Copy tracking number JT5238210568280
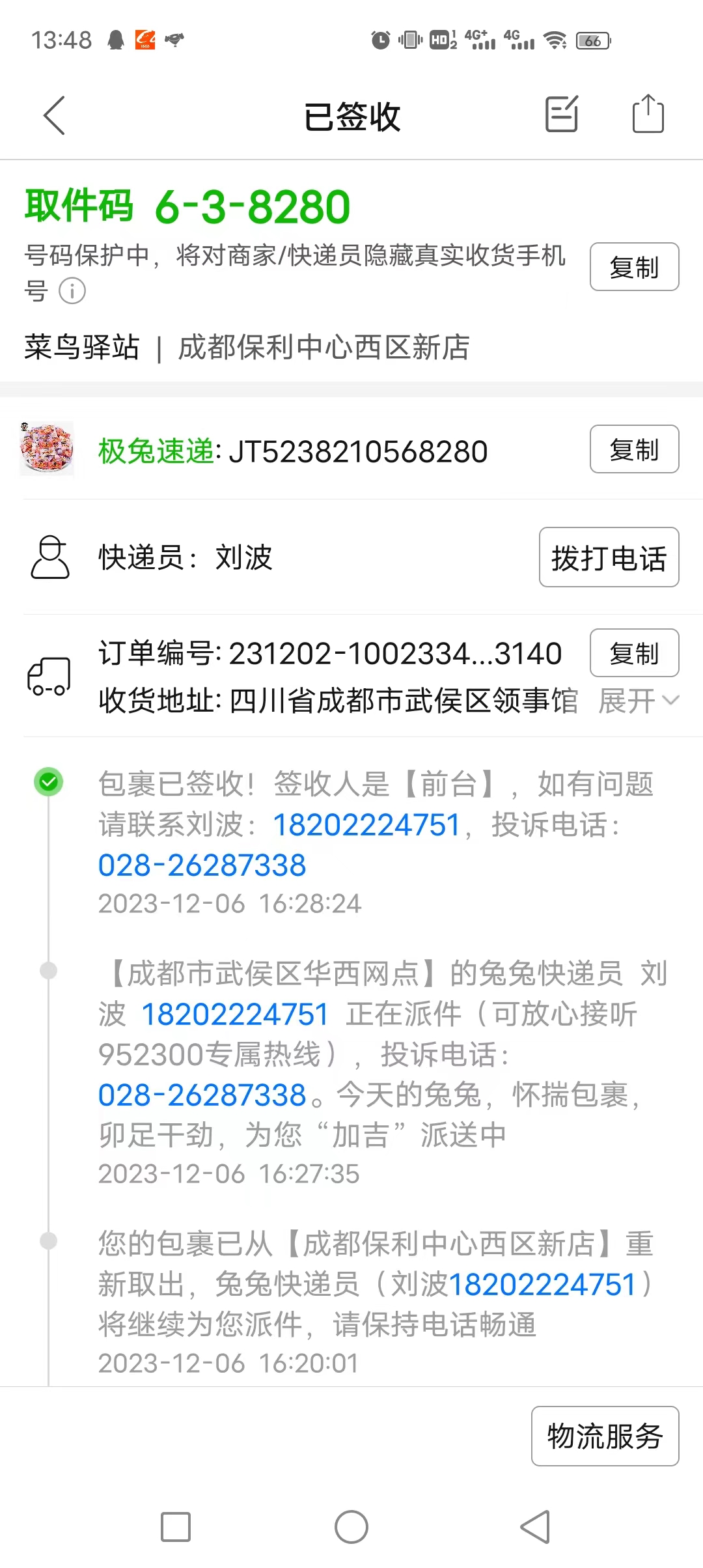This screenshot has height=1568, width=703. [x=634, y=449]
